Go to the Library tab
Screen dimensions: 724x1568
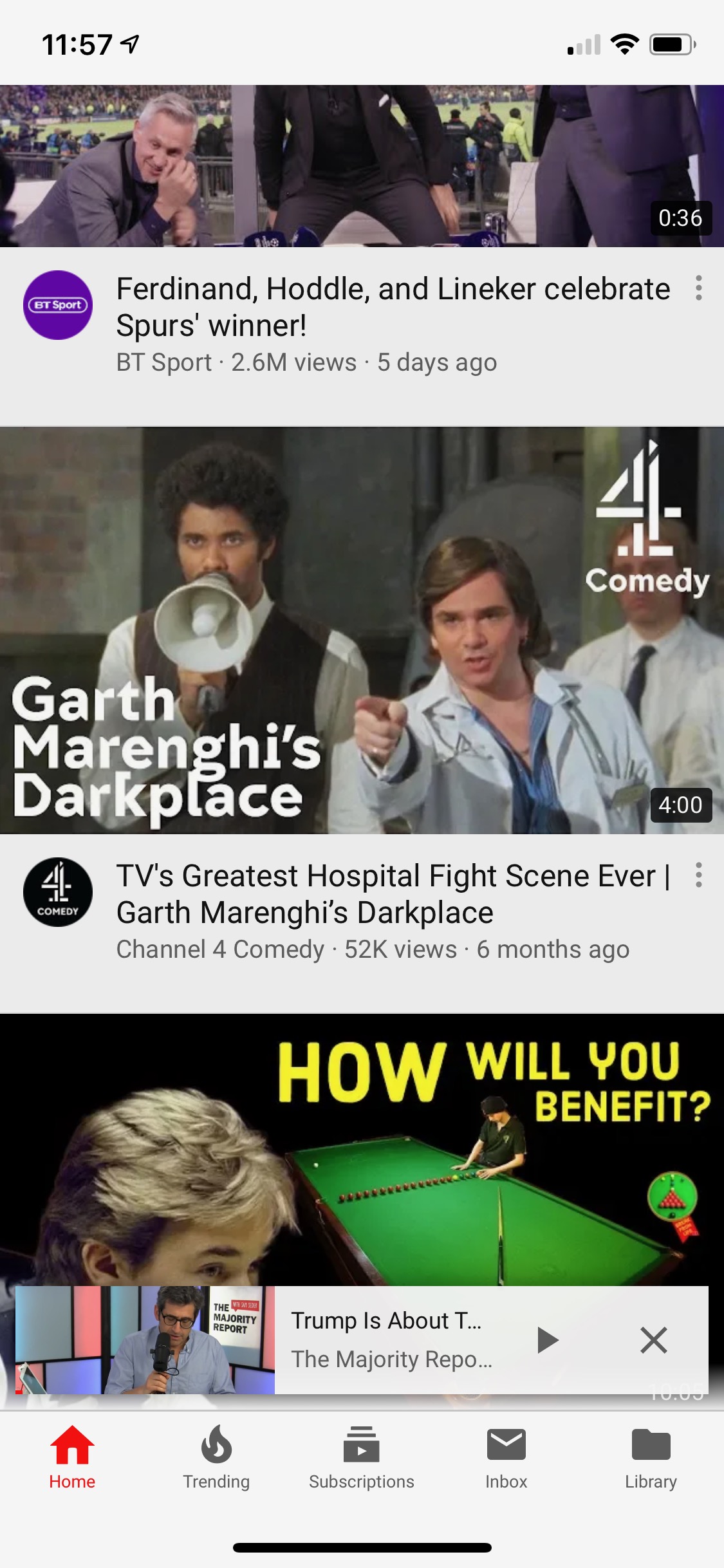pyautogui.click(x=651, y=1457)
